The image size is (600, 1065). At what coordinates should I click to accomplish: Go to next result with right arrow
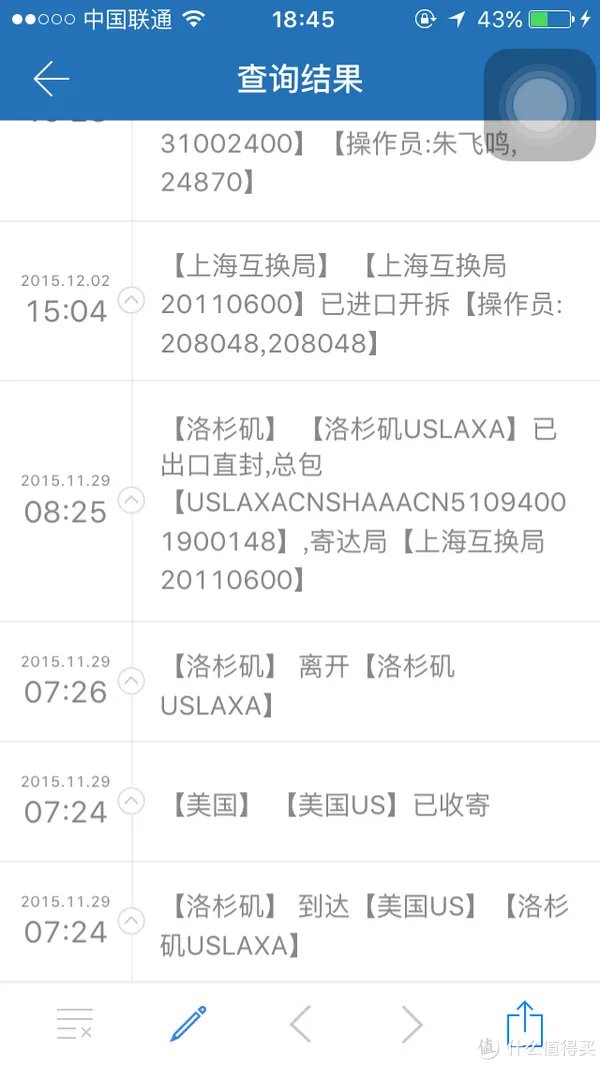pyautogui.click(x=412, y=1024)
